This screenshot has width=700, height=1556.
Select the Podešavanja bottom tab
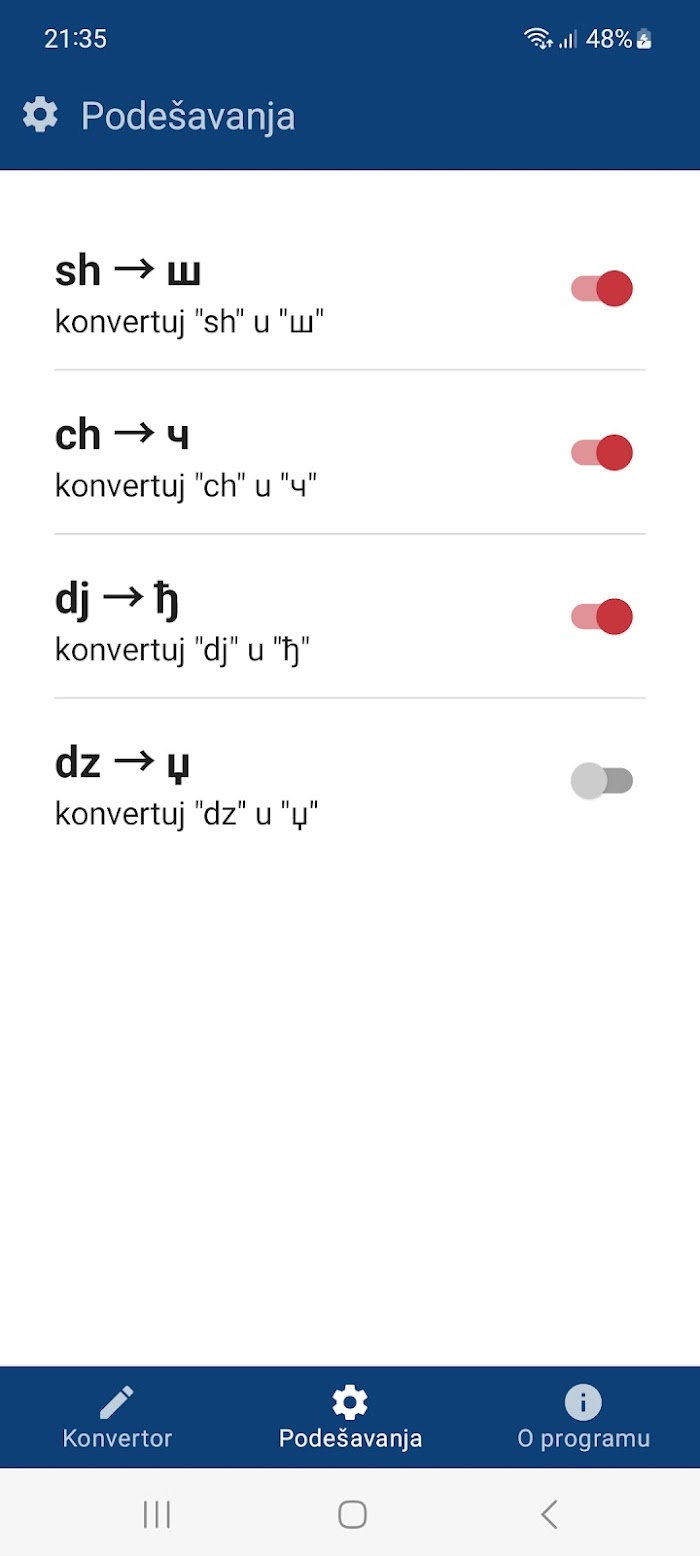pyautogui.click(x=350, y=1417)
